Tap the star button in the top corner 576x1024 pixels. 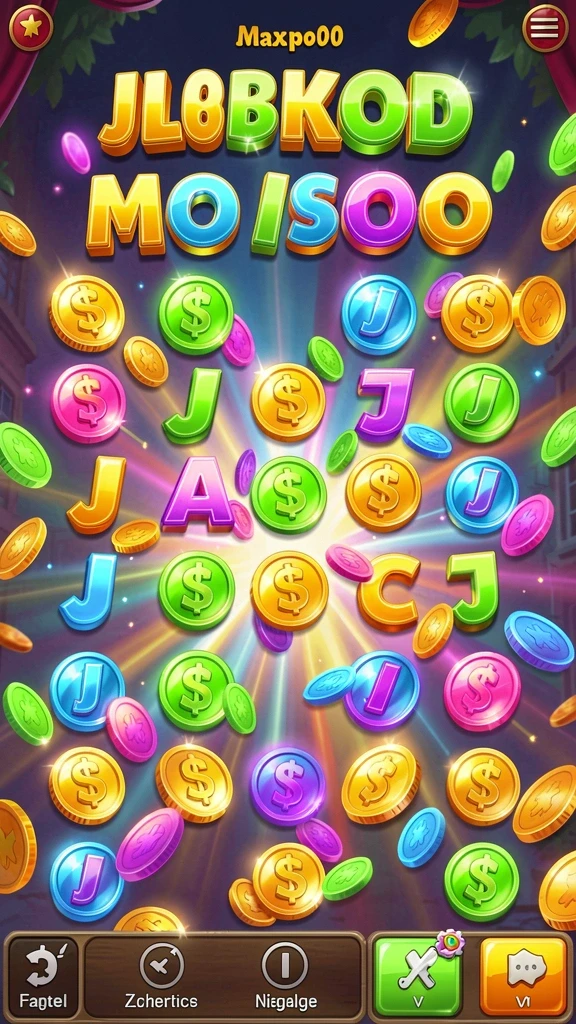coord(30,27)
